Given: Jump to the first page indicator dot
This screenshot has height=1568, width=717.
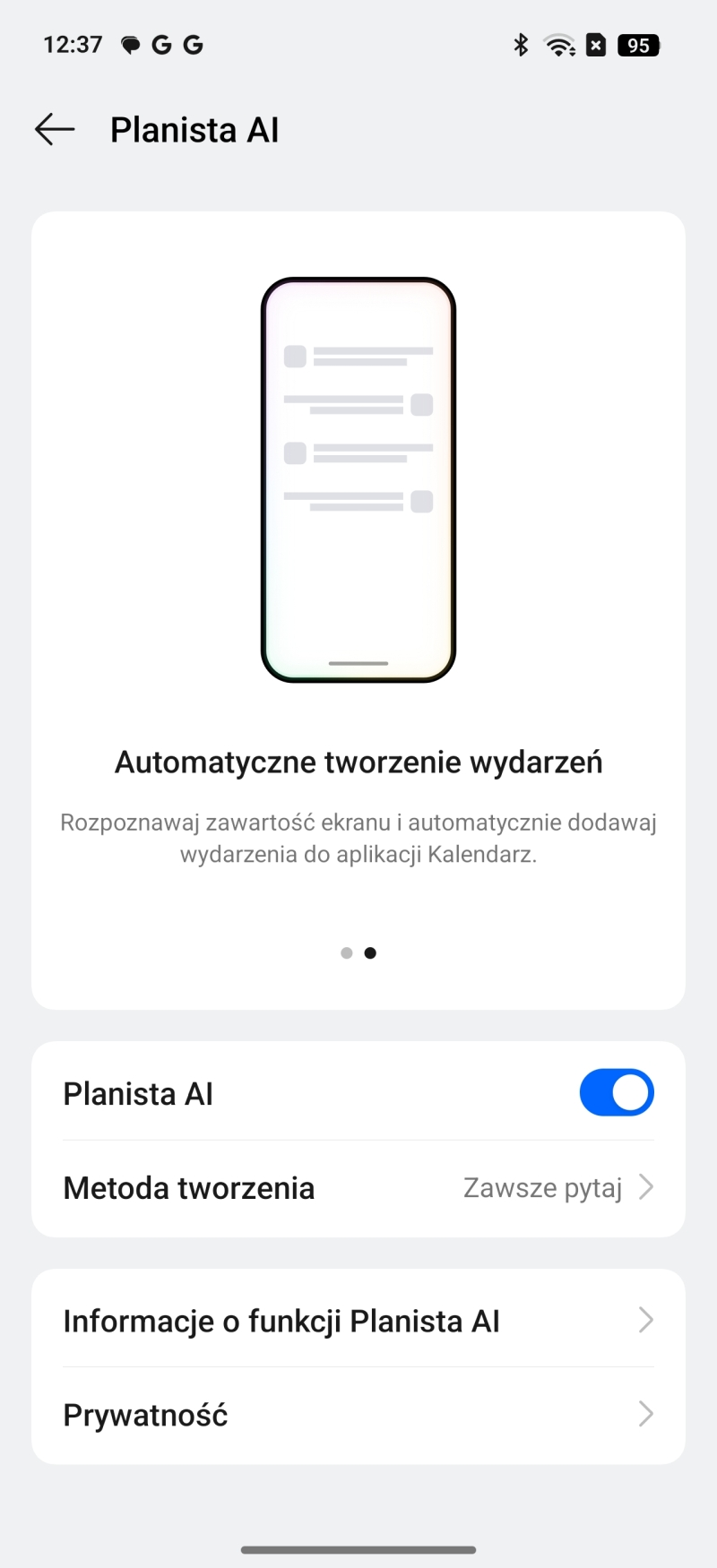Looking at the screenshot, I should point(347,953).
